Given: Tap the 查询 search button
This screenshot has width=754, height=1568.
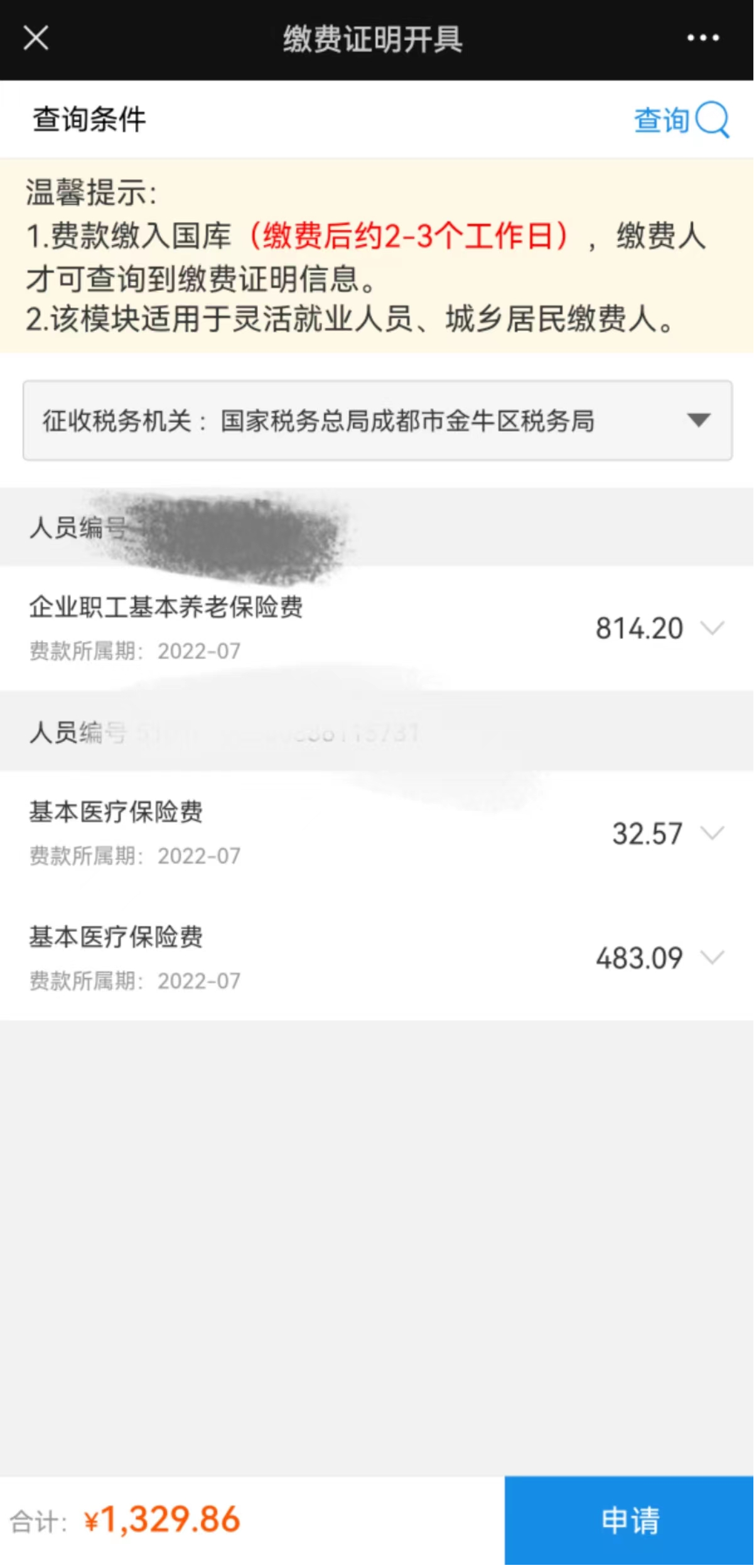Looking at the screenshot, I should coord(681,119).
